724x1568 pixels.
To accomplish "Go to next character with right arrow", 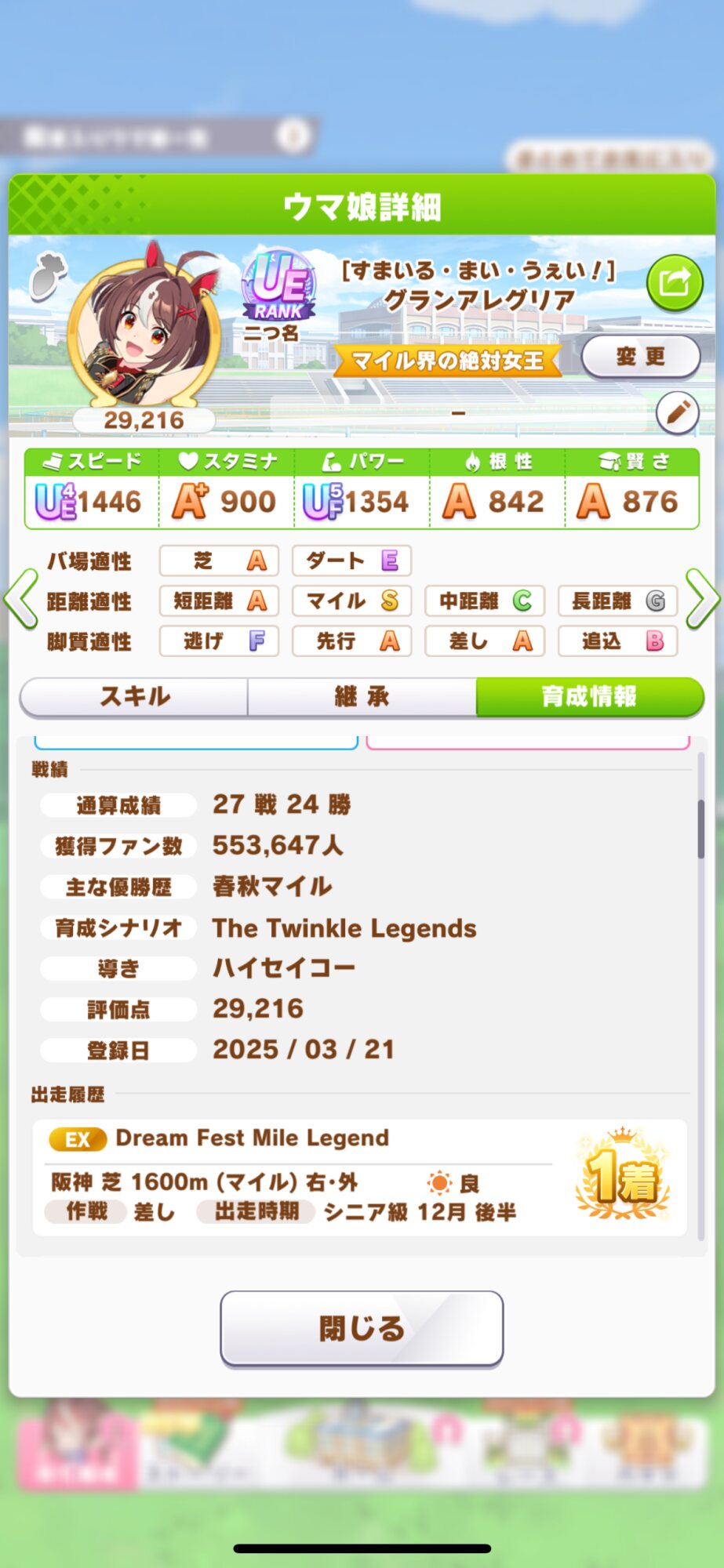I will 702,600.
